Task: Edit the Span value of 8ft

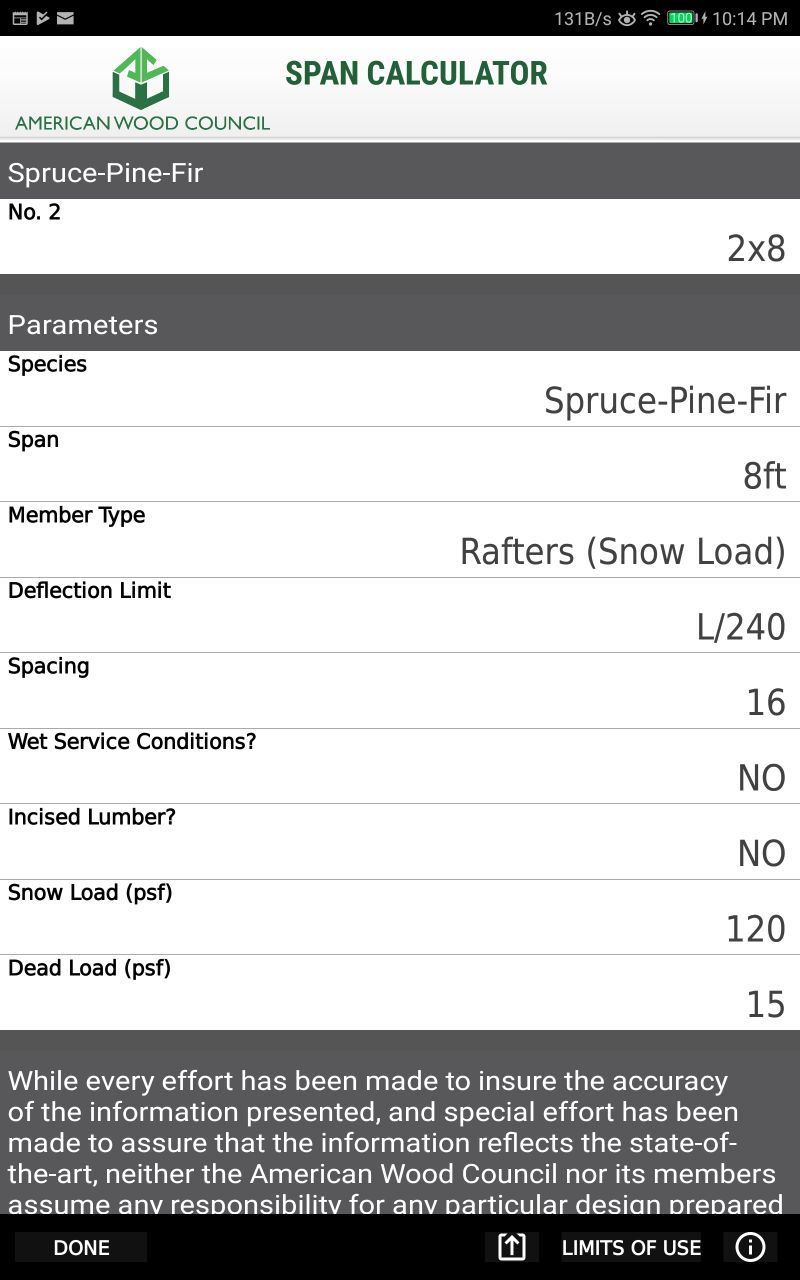Action: click(400, 464)
